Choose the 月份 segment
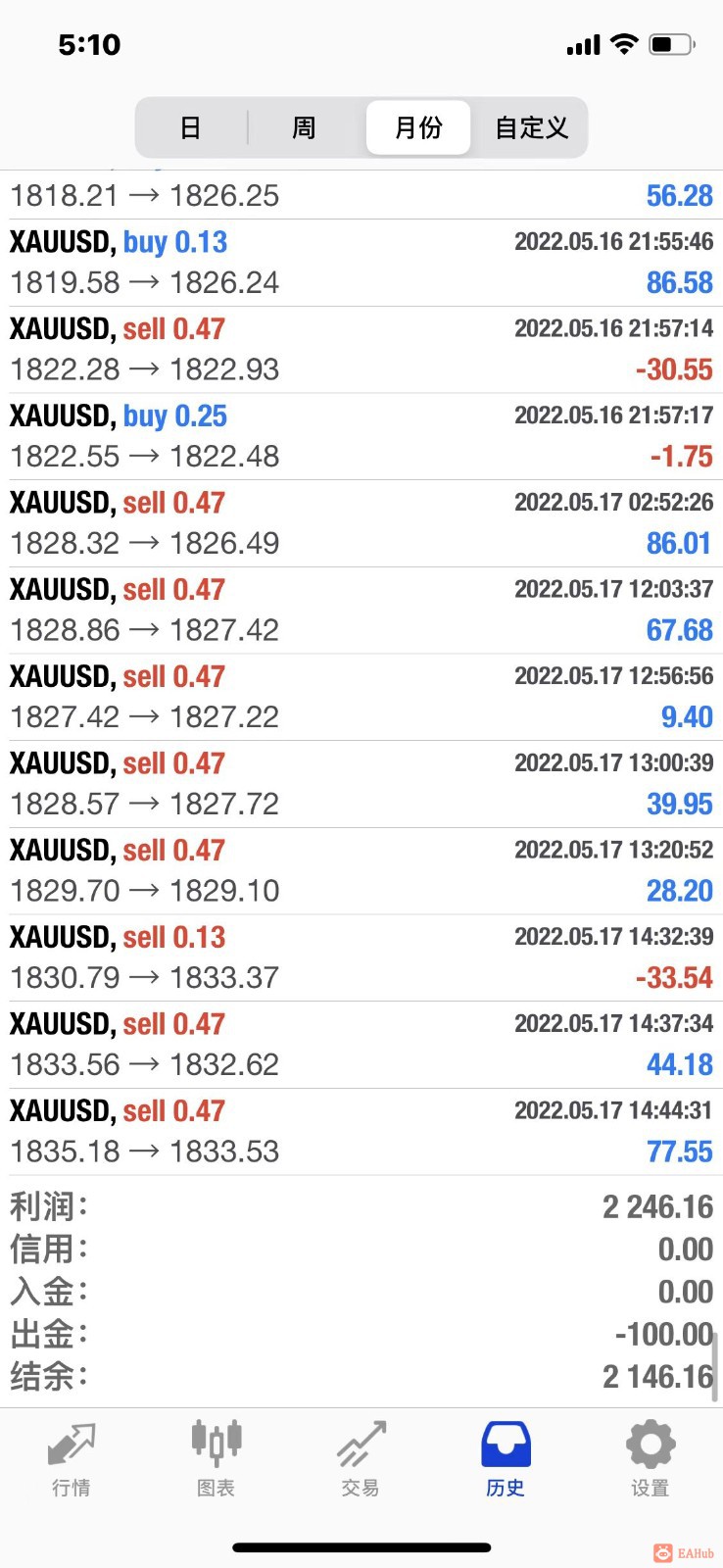 point(418,127)
